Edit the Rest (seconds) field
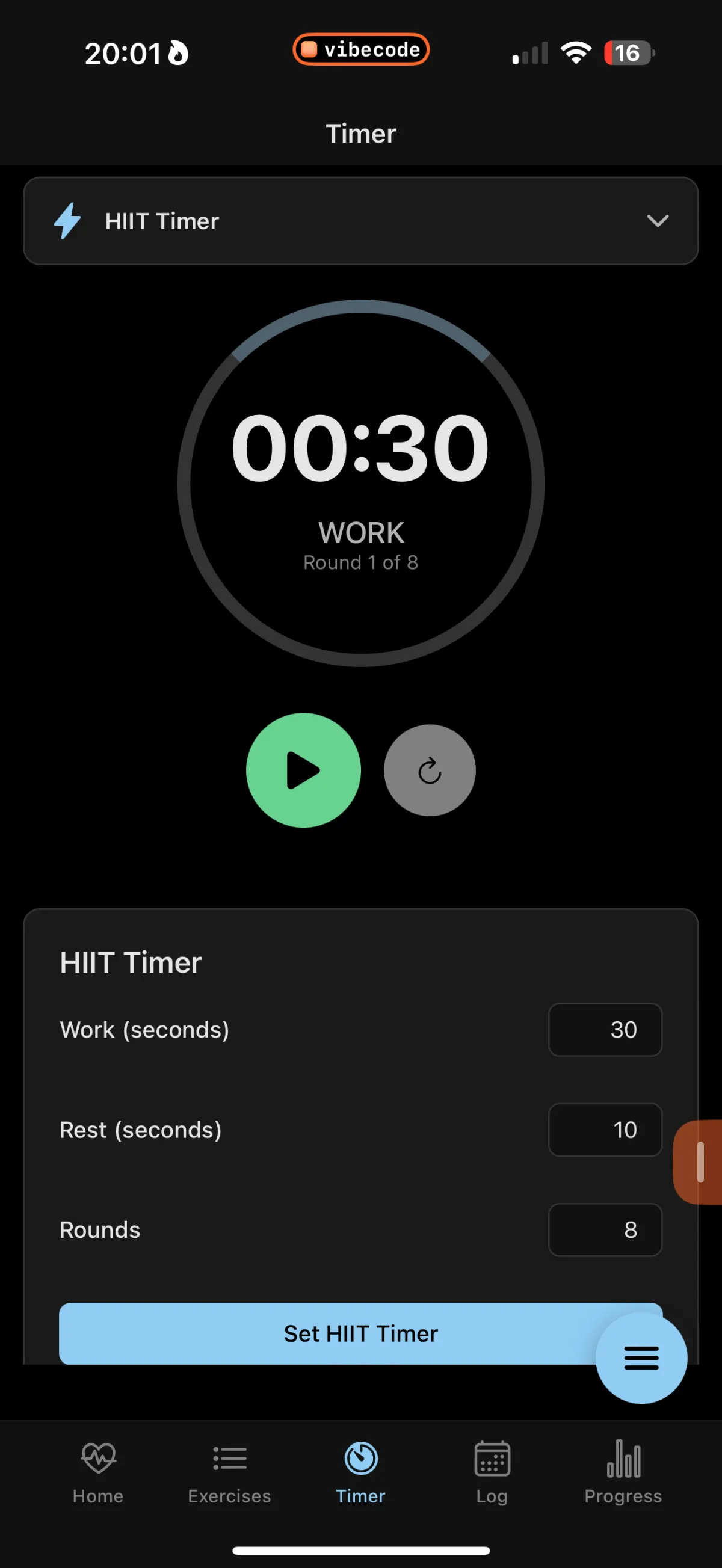This screenshot has height=1568, width=722. point(605,1129)
